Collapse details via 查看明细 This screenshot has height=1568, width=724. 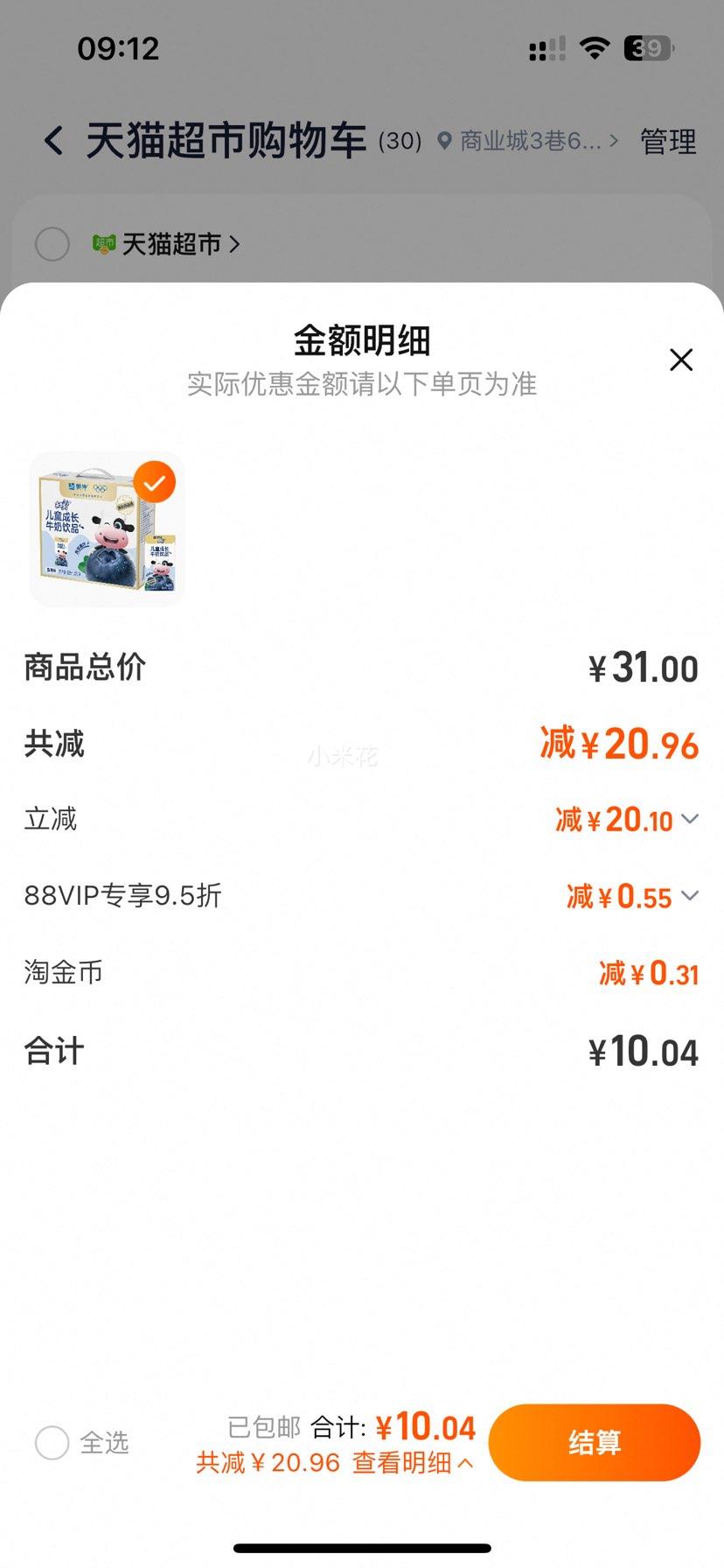(x=413, y=1463)
